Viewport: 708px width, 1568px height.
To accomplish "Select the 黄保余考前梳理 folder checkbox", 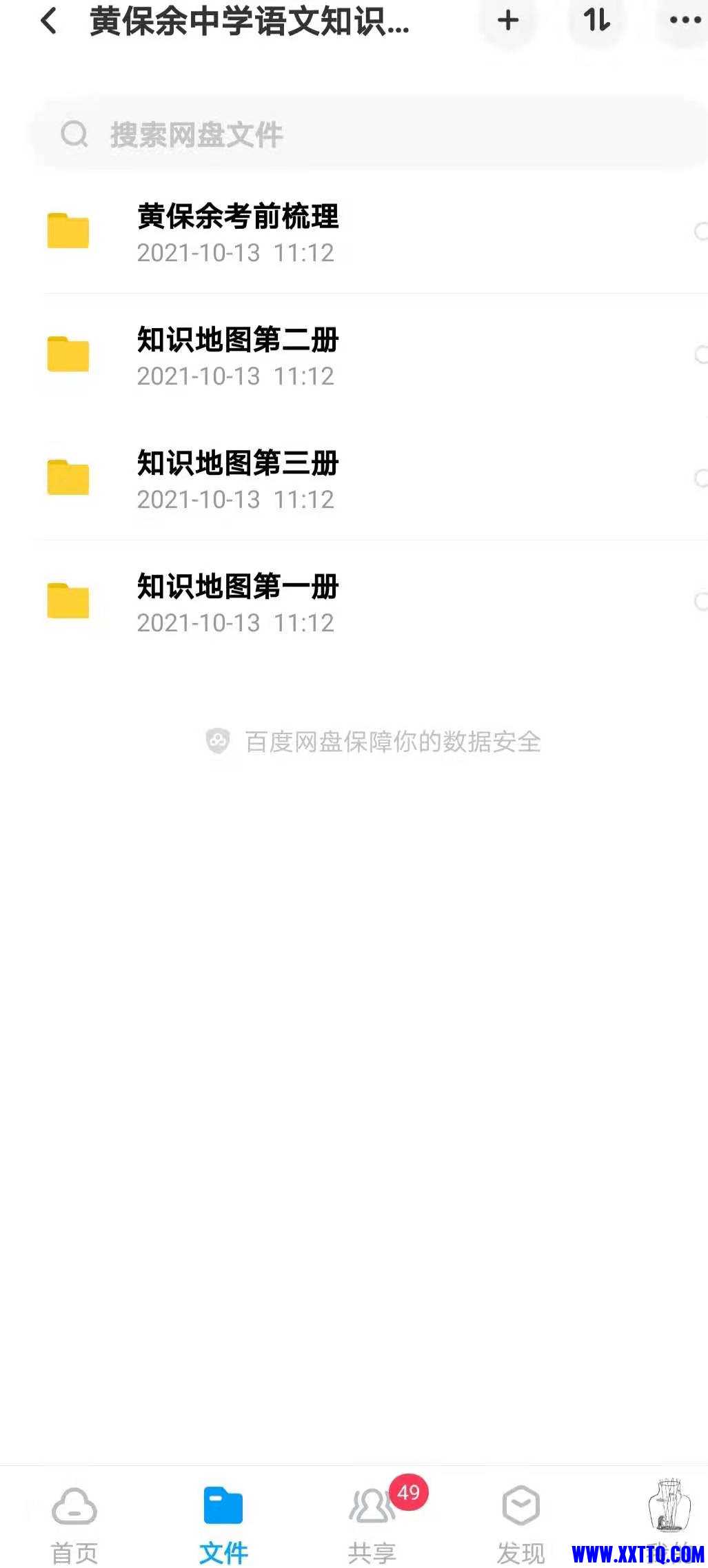I will [700, 232].
